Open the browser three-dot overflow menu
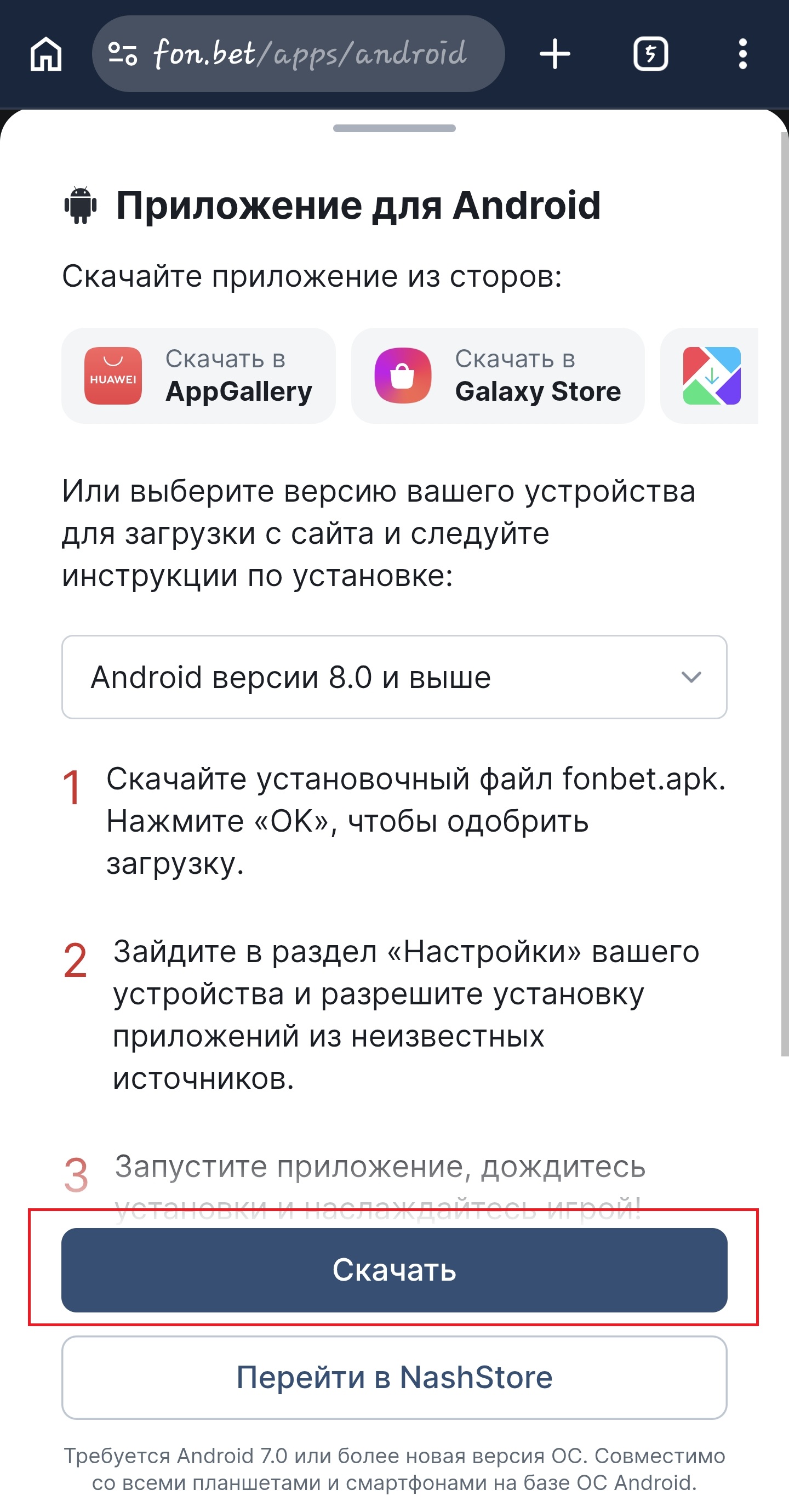This screenshot has width=789, height=1512. pyautogui.click(x=742, y=54)
